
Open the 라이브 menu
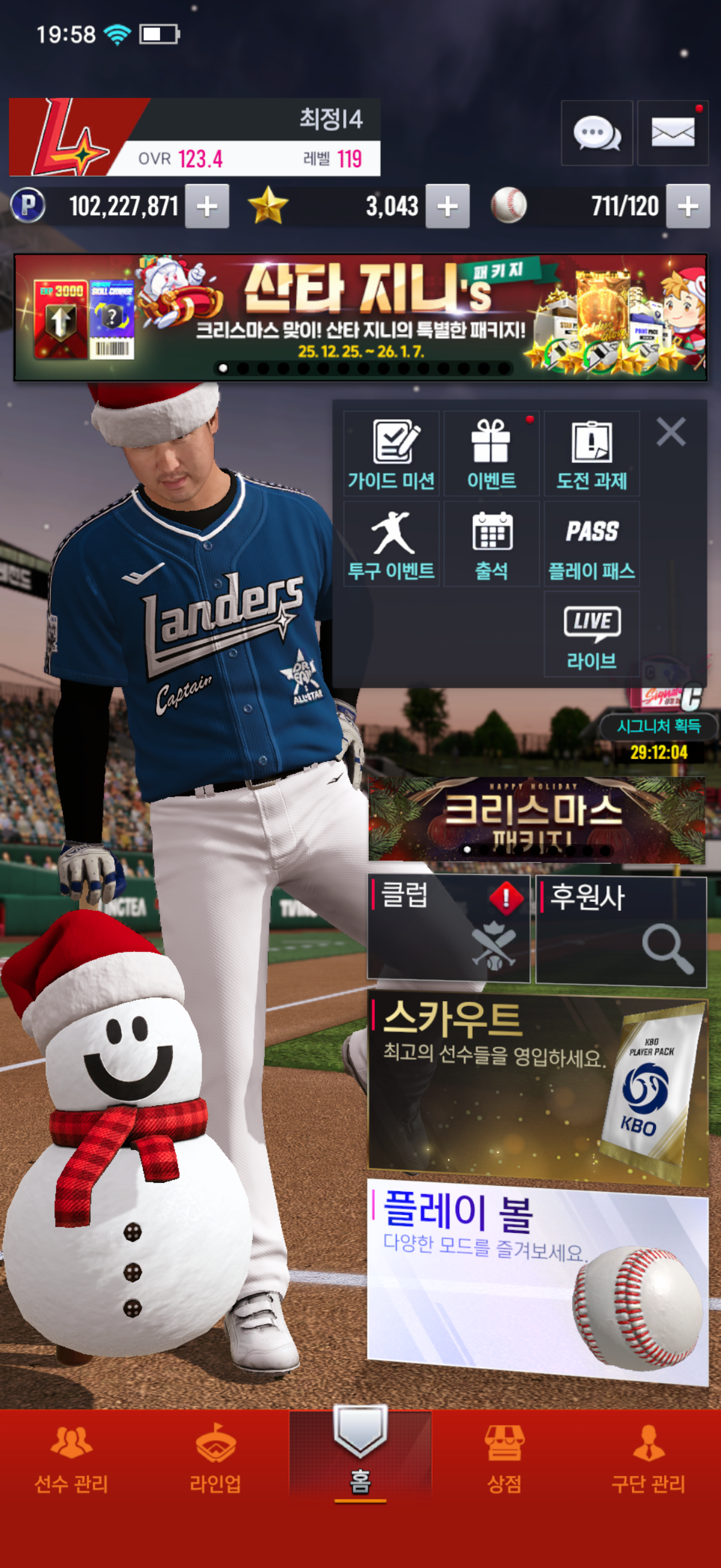pos(591,634)
